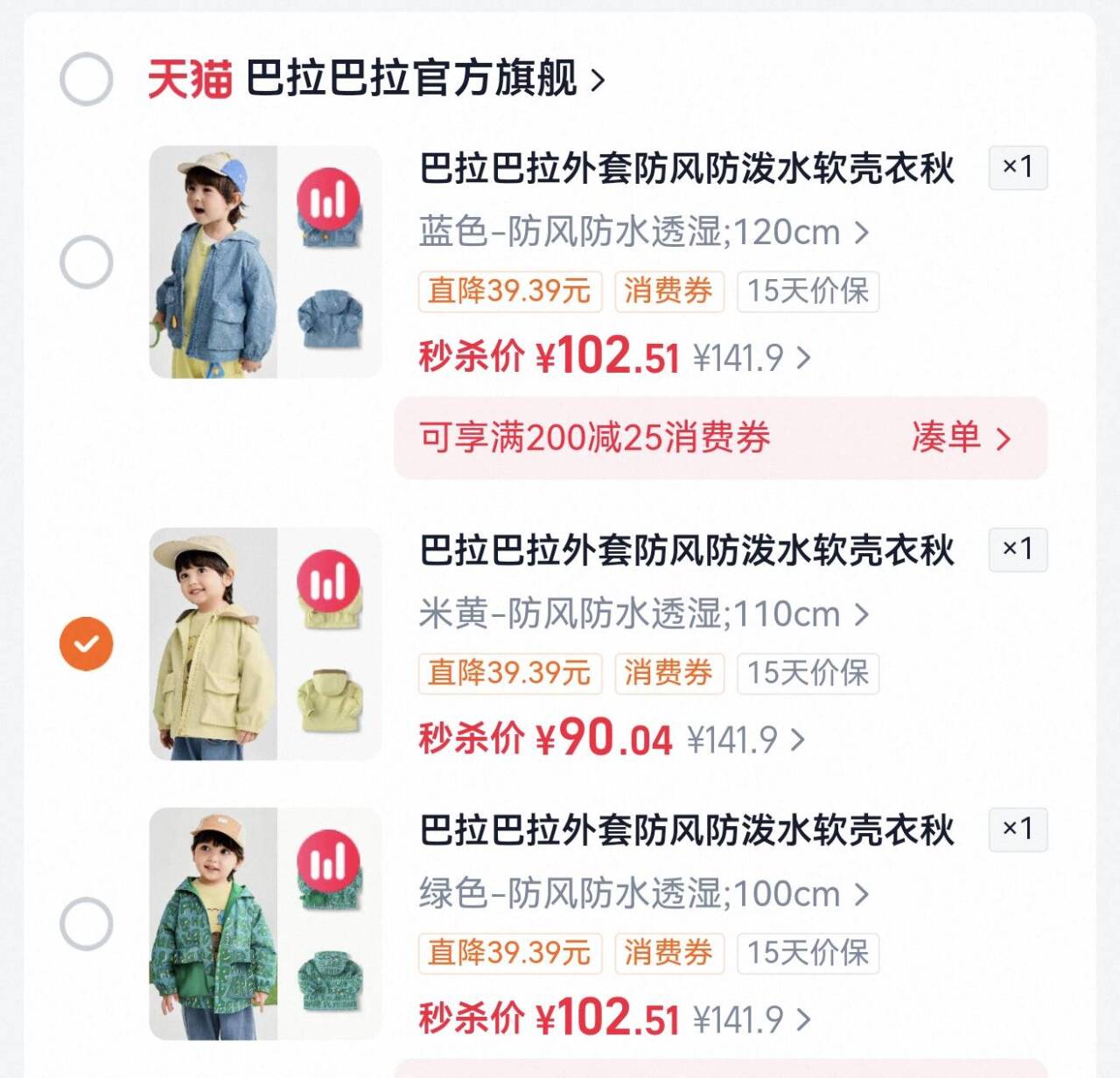Open the blue jacket product image
The height and width of the screenshot is (1078, 1120).
(265, 262)
